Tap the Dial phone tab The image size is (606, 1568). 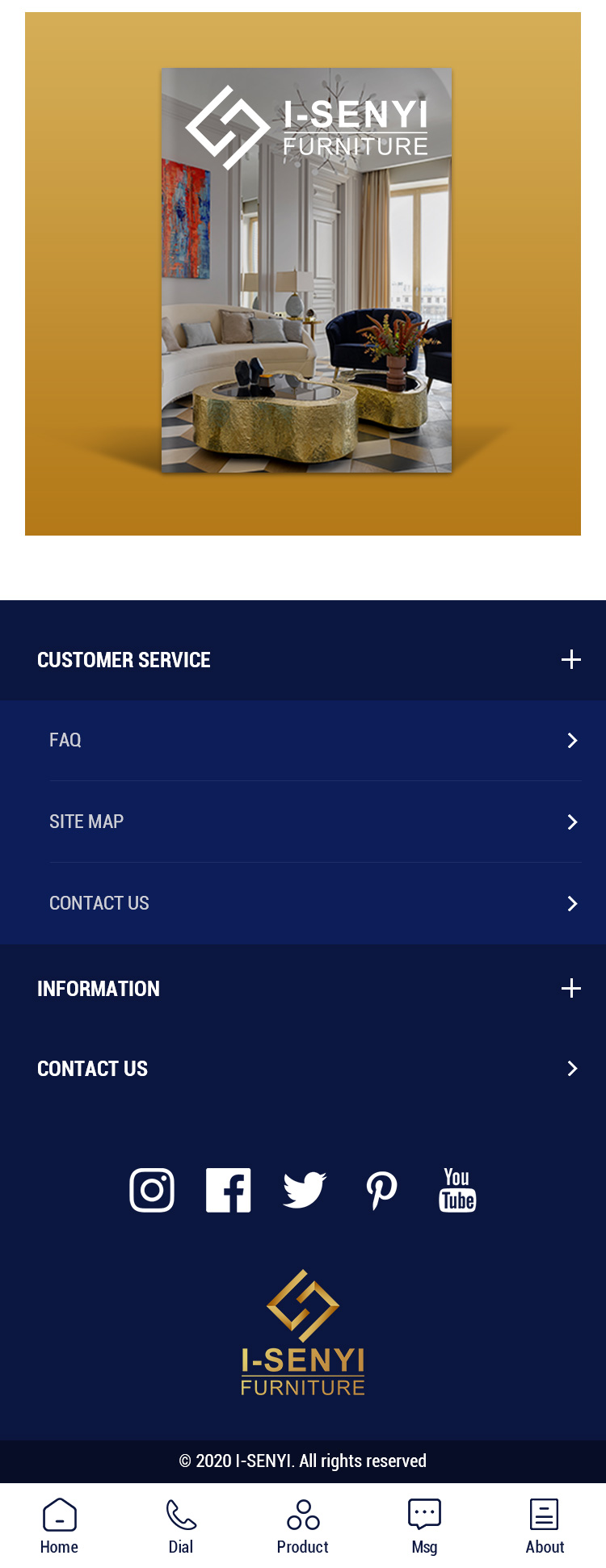click(181, 1525)
